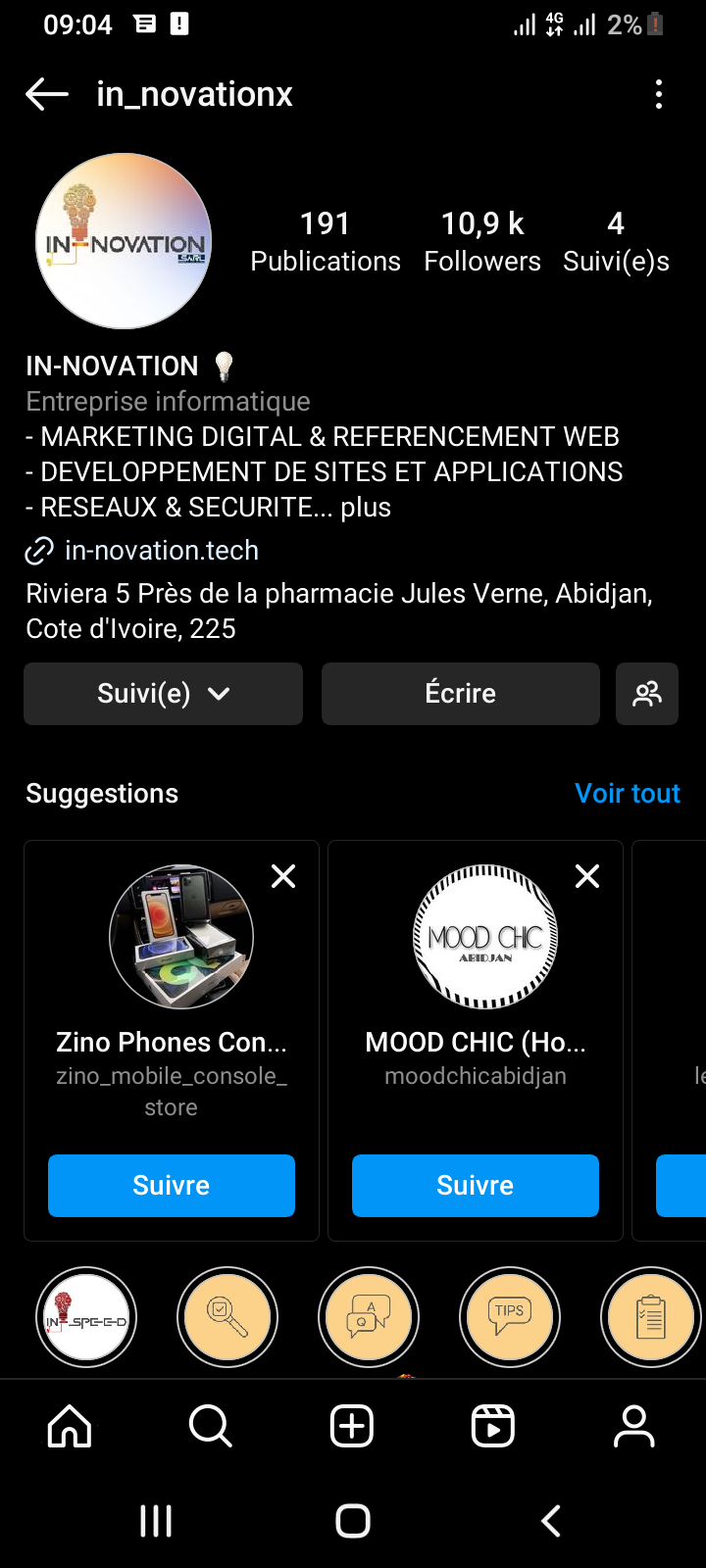Follow moodchicabidjan
706x1568 pixels.
[x=476, y=1186]
